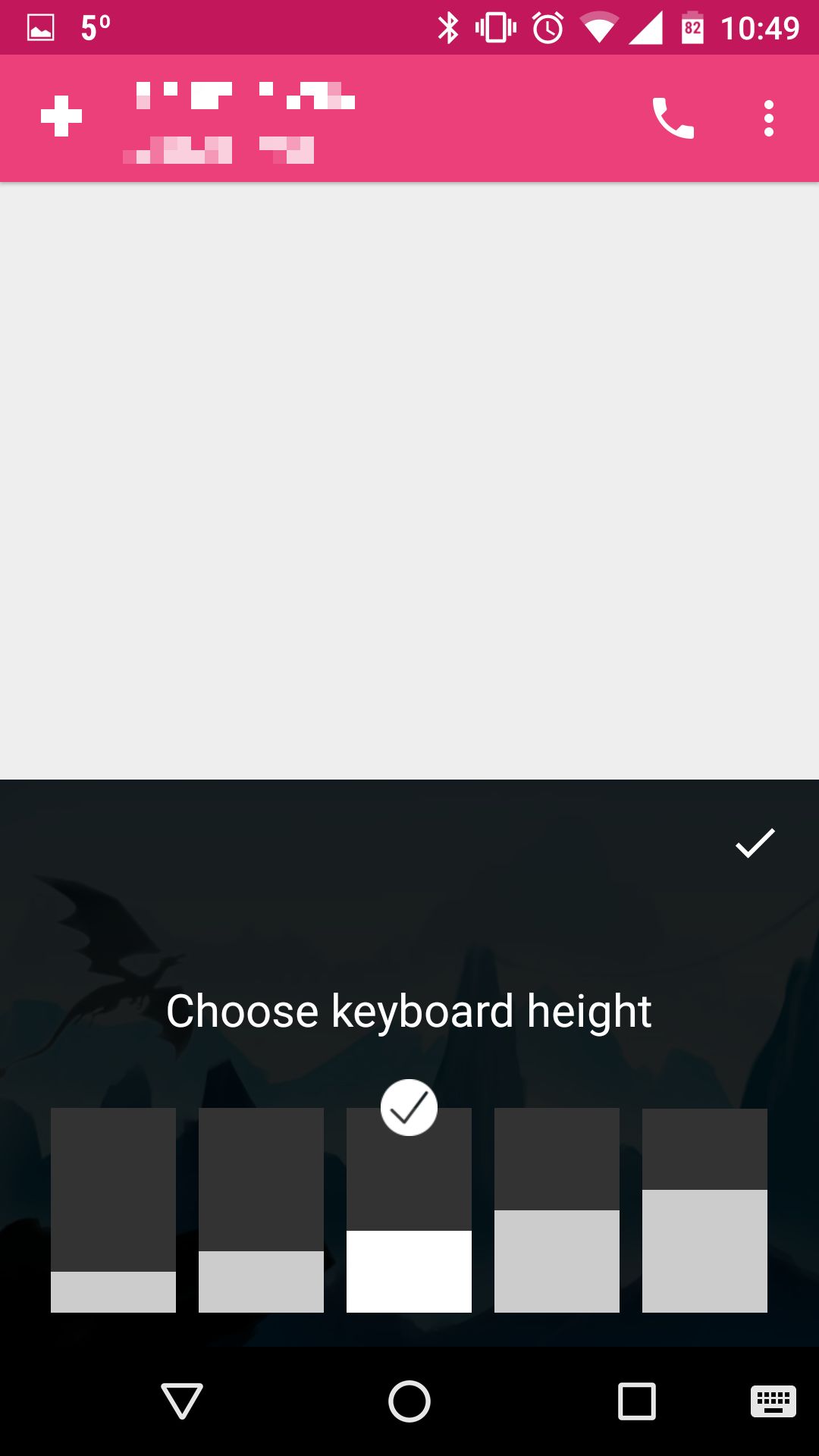
Task: Select the middle keyboard height option
Action: [409, 1210]
